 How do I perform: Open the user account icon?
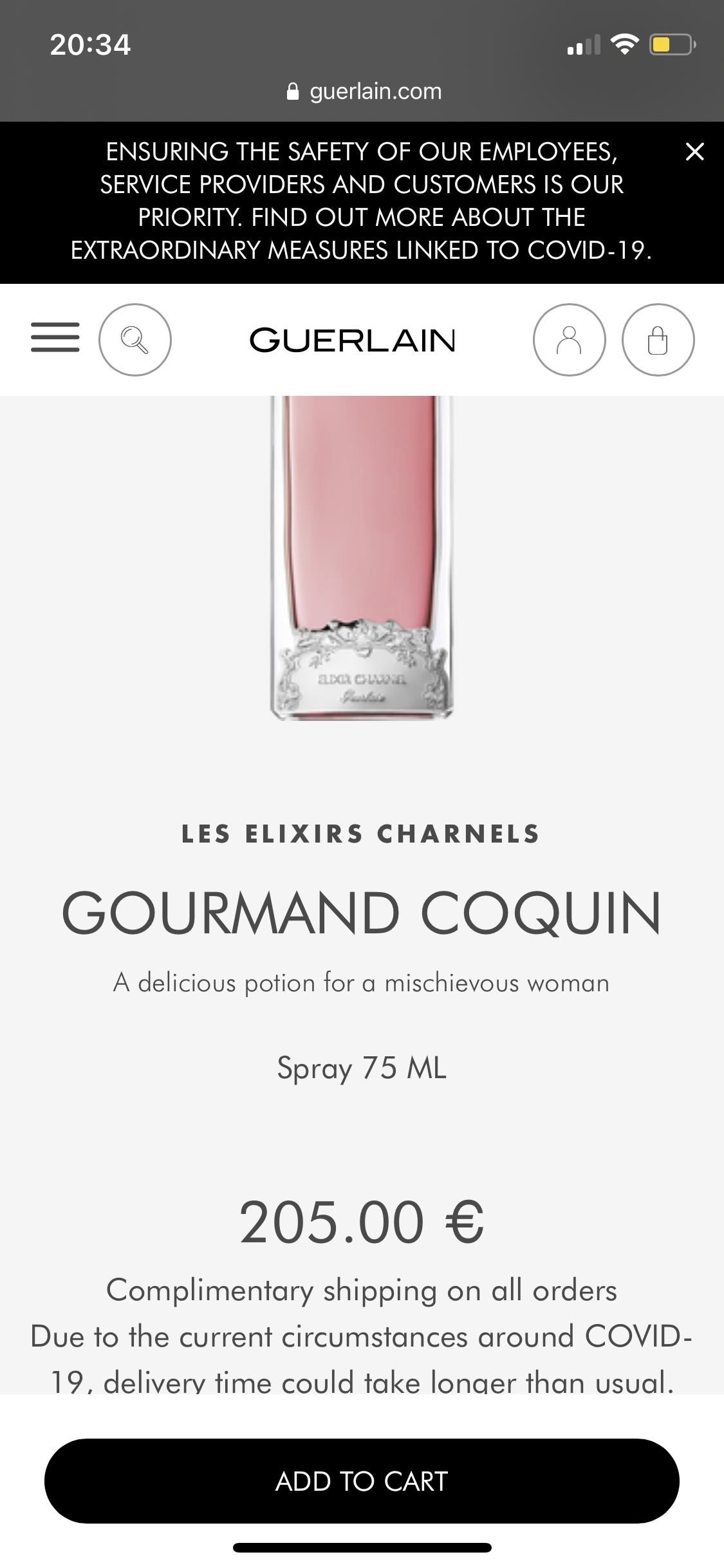click(570, 340)
